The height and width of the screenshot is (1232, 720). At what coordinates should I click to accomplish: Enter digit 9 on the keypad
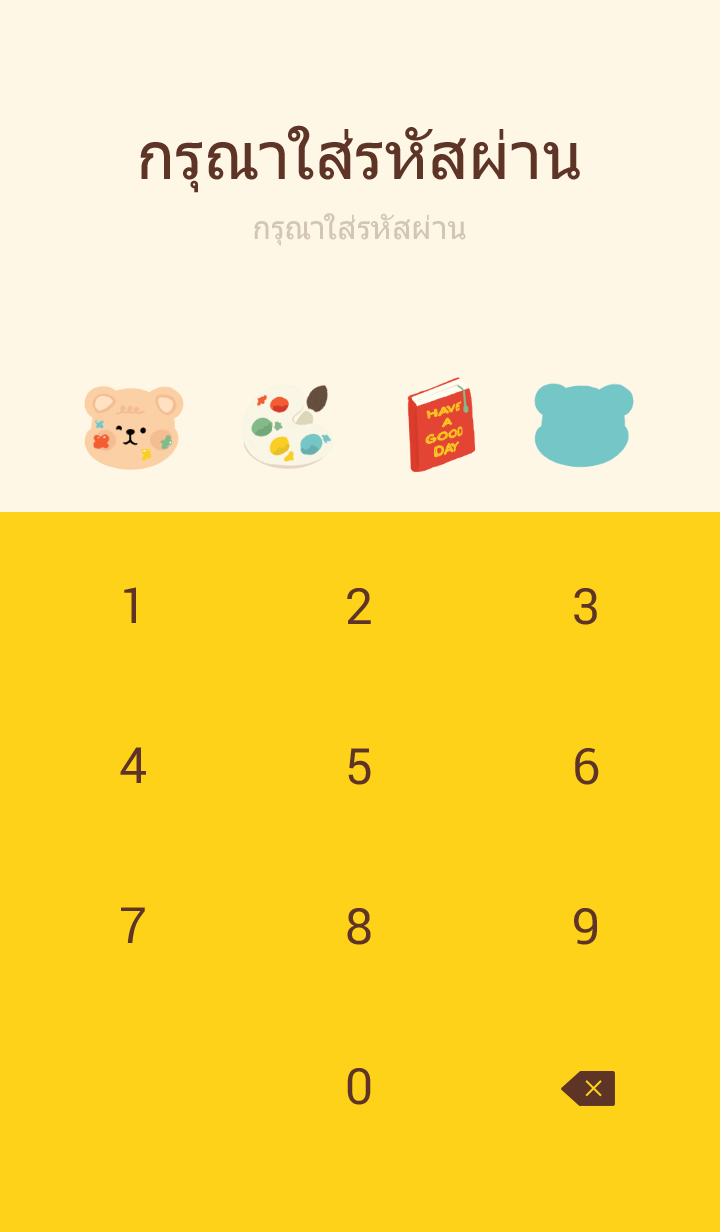point(586,927)
